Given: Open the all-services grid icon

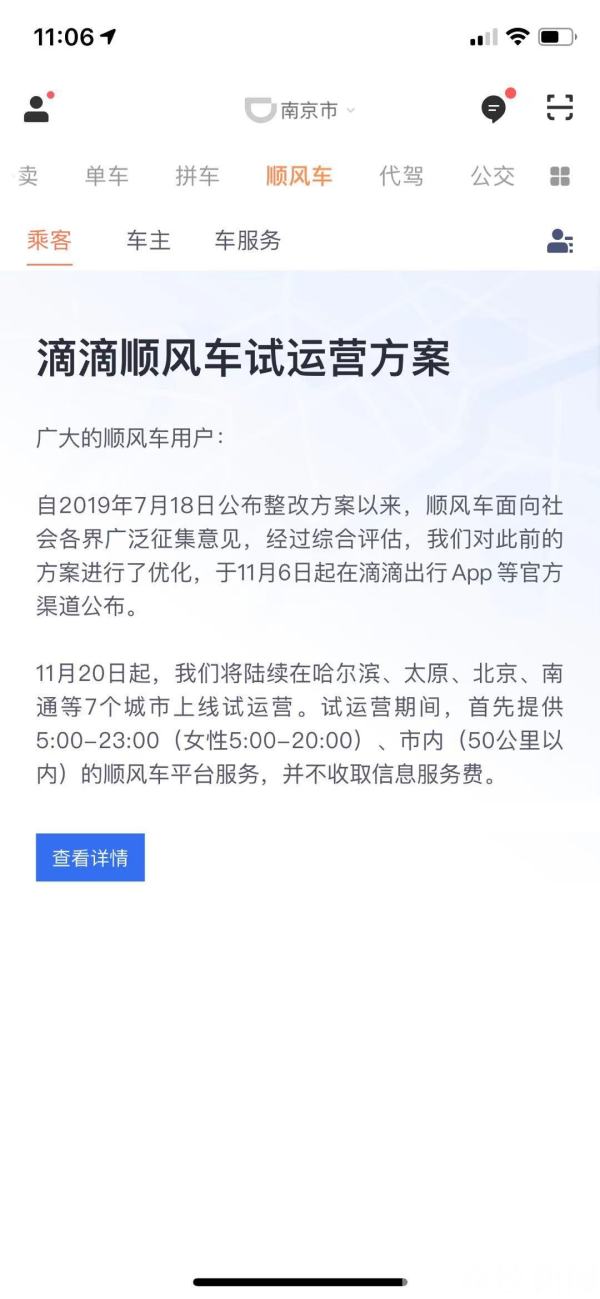Looking at the screenshot, I should [560, 177].
